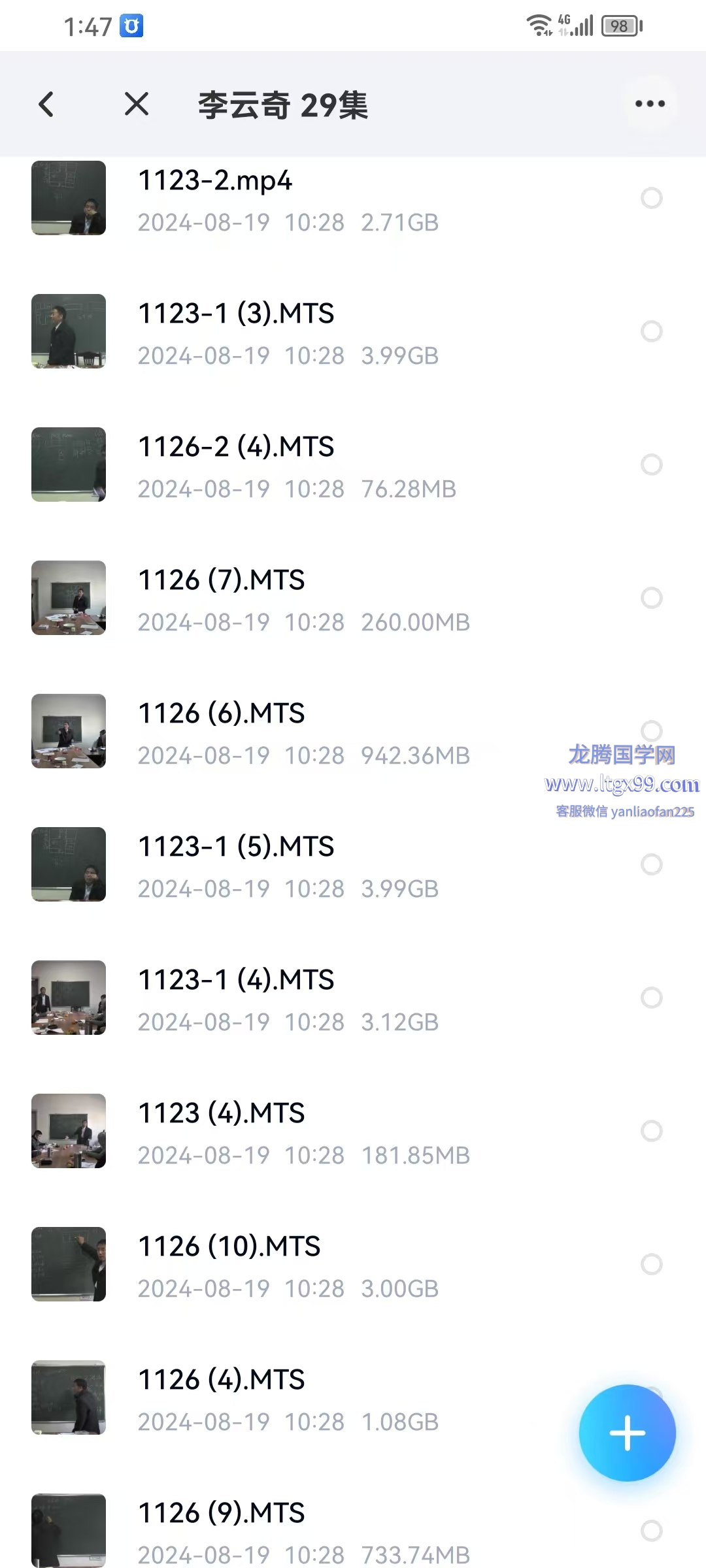Open the file 1123-1 (3).MTS
This screenshot has width=706, height=1568.
pos(236,314)
